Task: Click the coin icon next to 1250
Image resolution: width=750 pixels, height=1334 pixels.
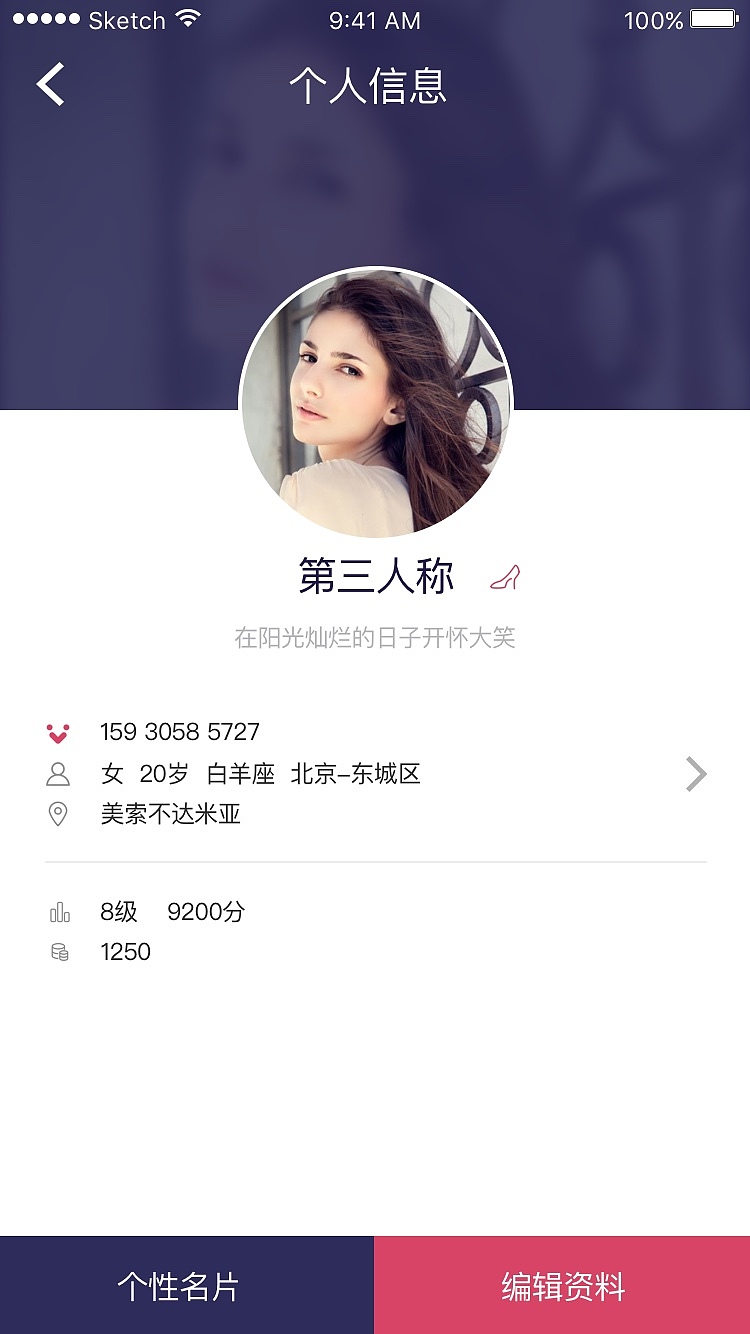Action: [59, 951]
